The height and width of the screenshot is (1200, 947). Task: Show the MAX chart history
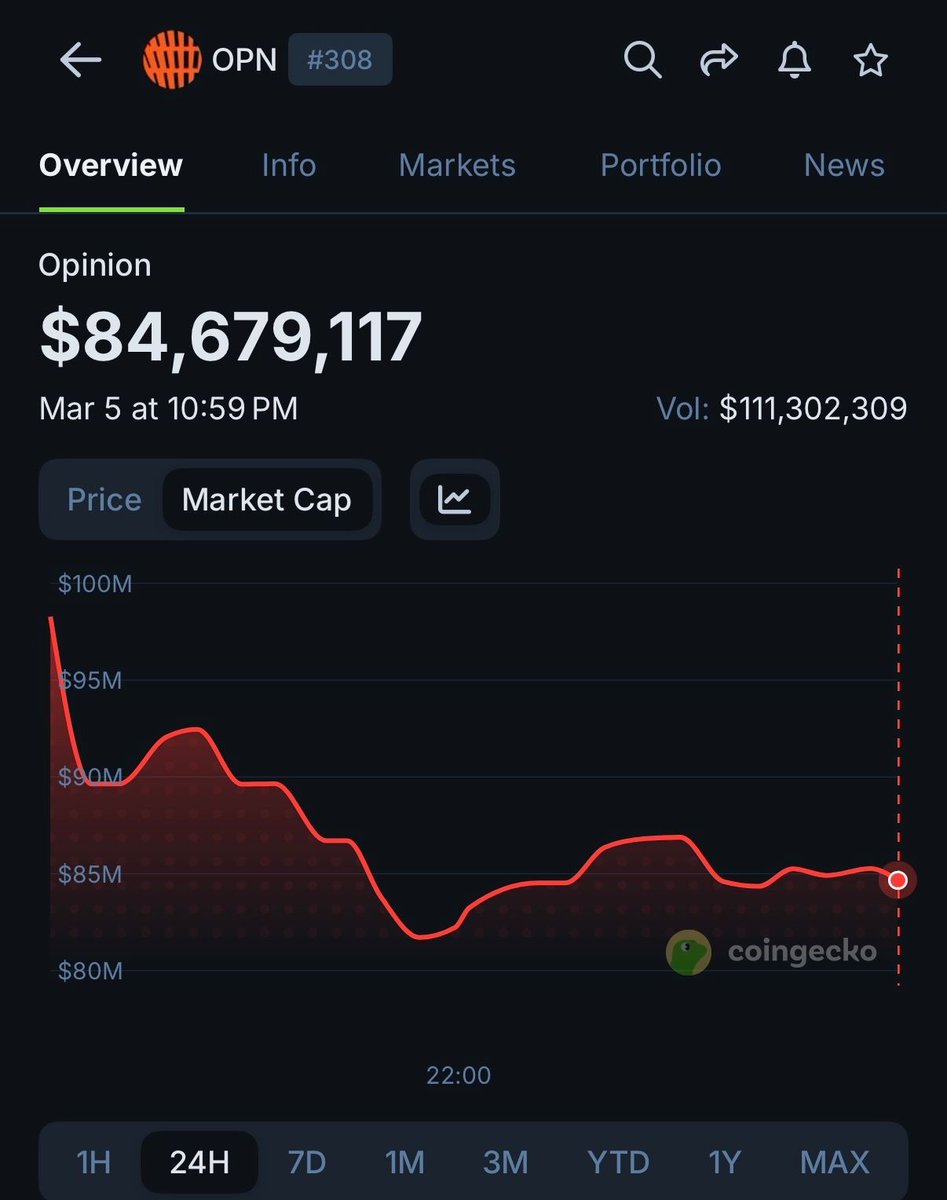(x=834, y=1162)
